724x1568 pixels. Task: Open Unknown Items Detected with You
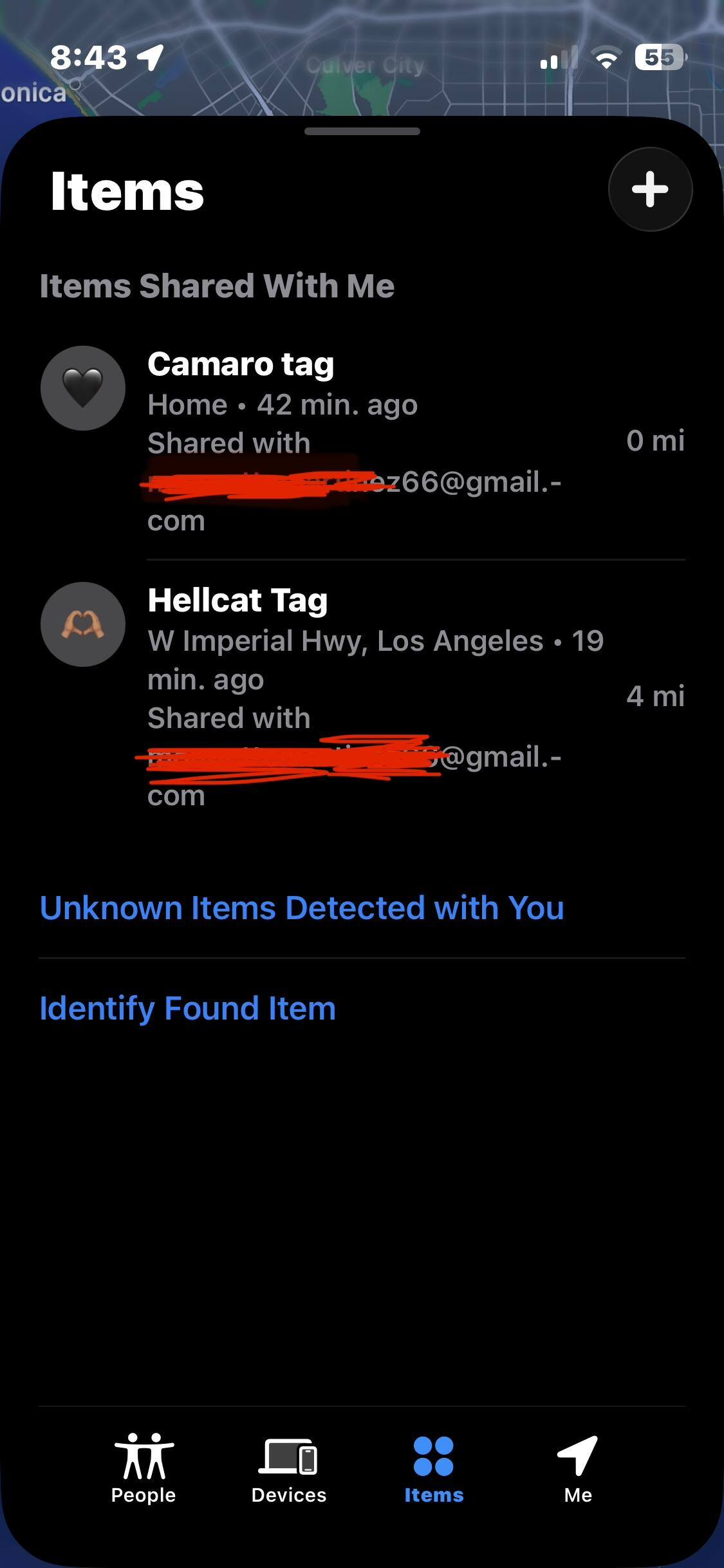pyautogui.click(x=302, y=908)
